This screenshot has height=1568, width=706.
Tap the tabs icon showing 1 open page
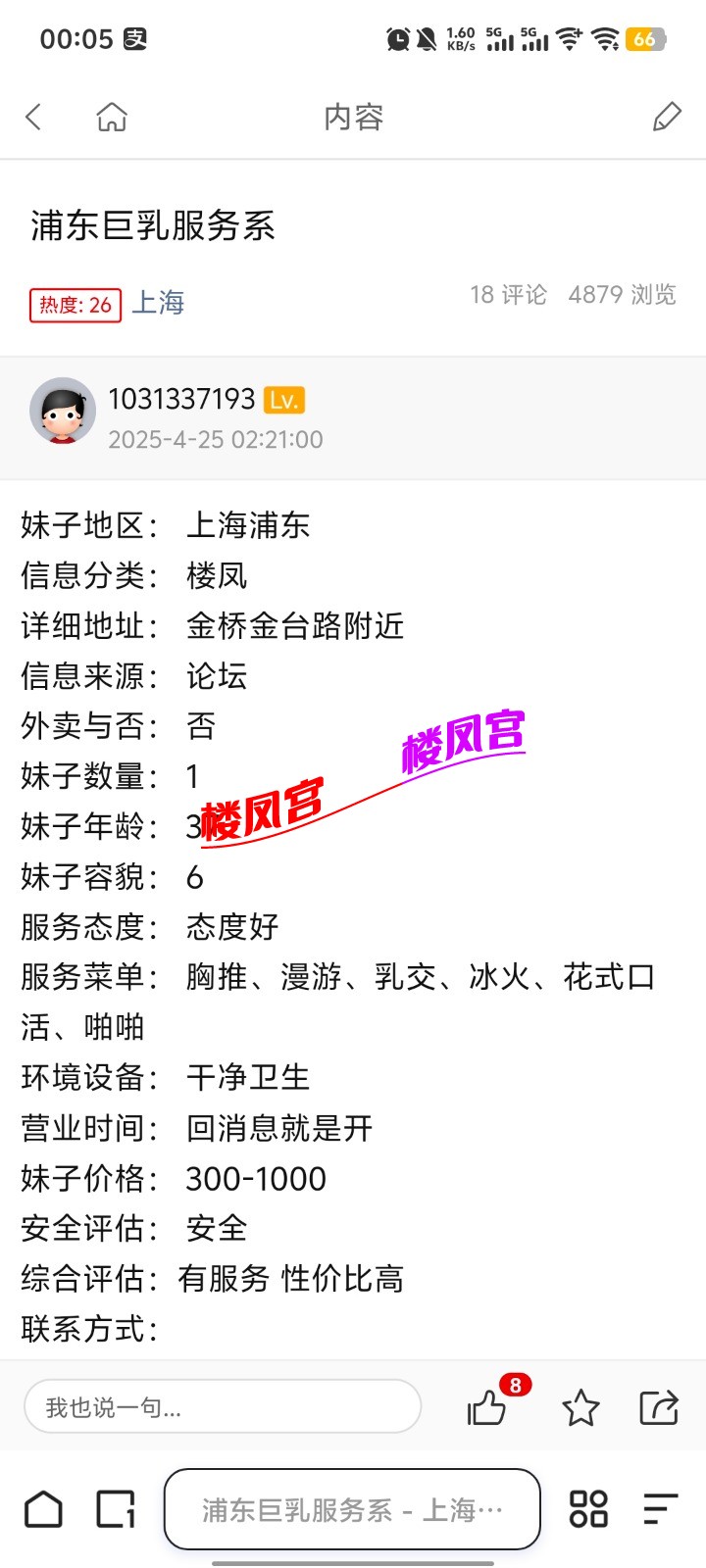115,1509
